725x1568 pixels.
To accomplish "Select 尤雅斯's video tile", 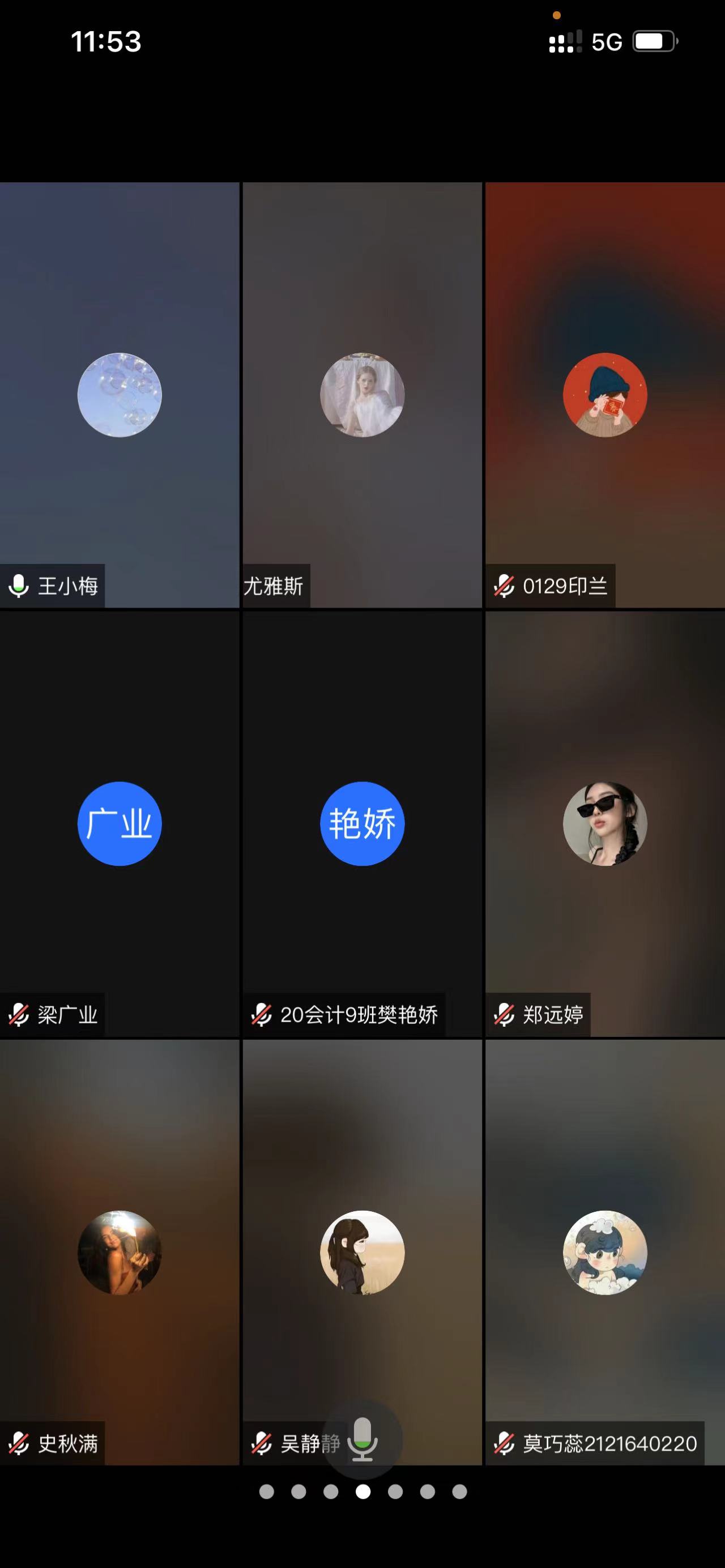I will [362, 395].
